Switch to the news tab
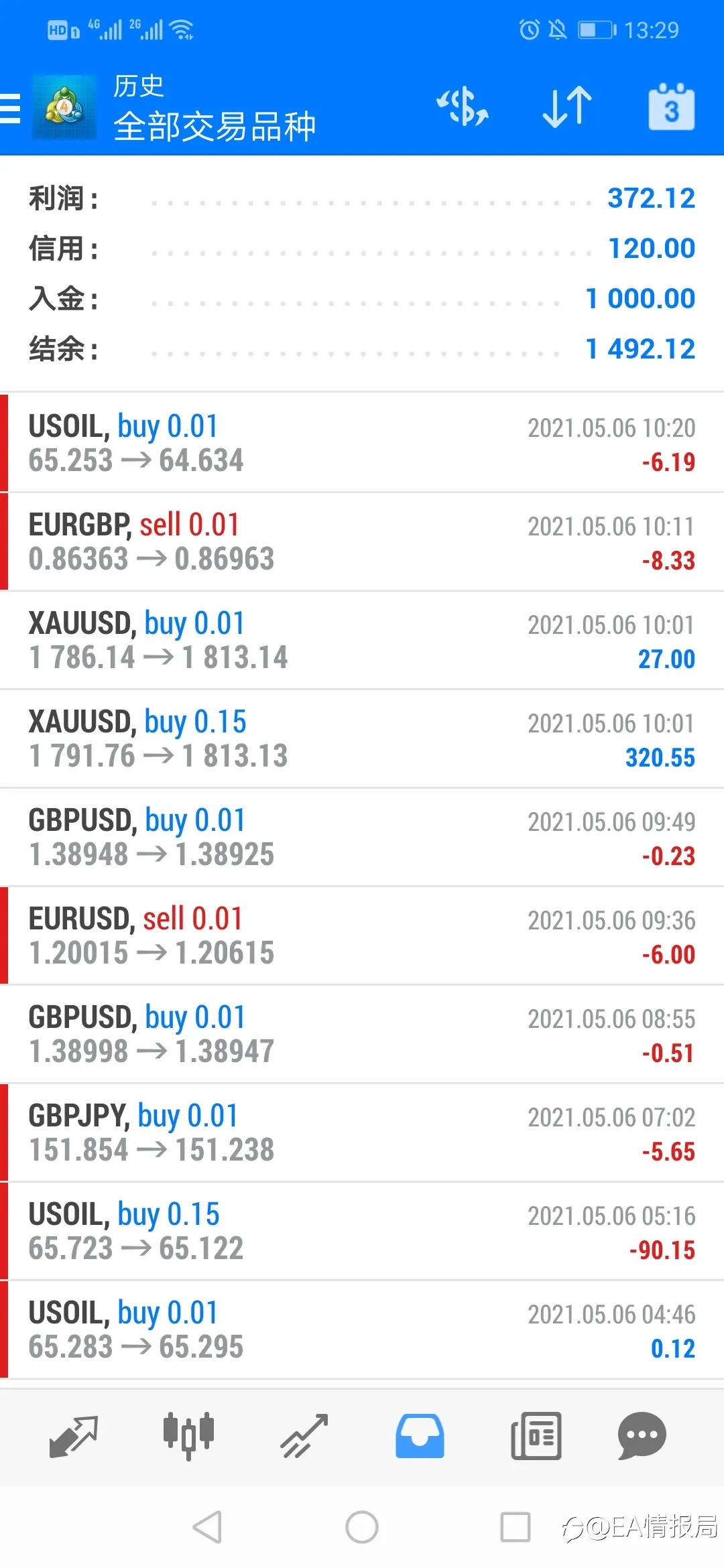This screenshot has height=1568, width=724. point(536,1436)
